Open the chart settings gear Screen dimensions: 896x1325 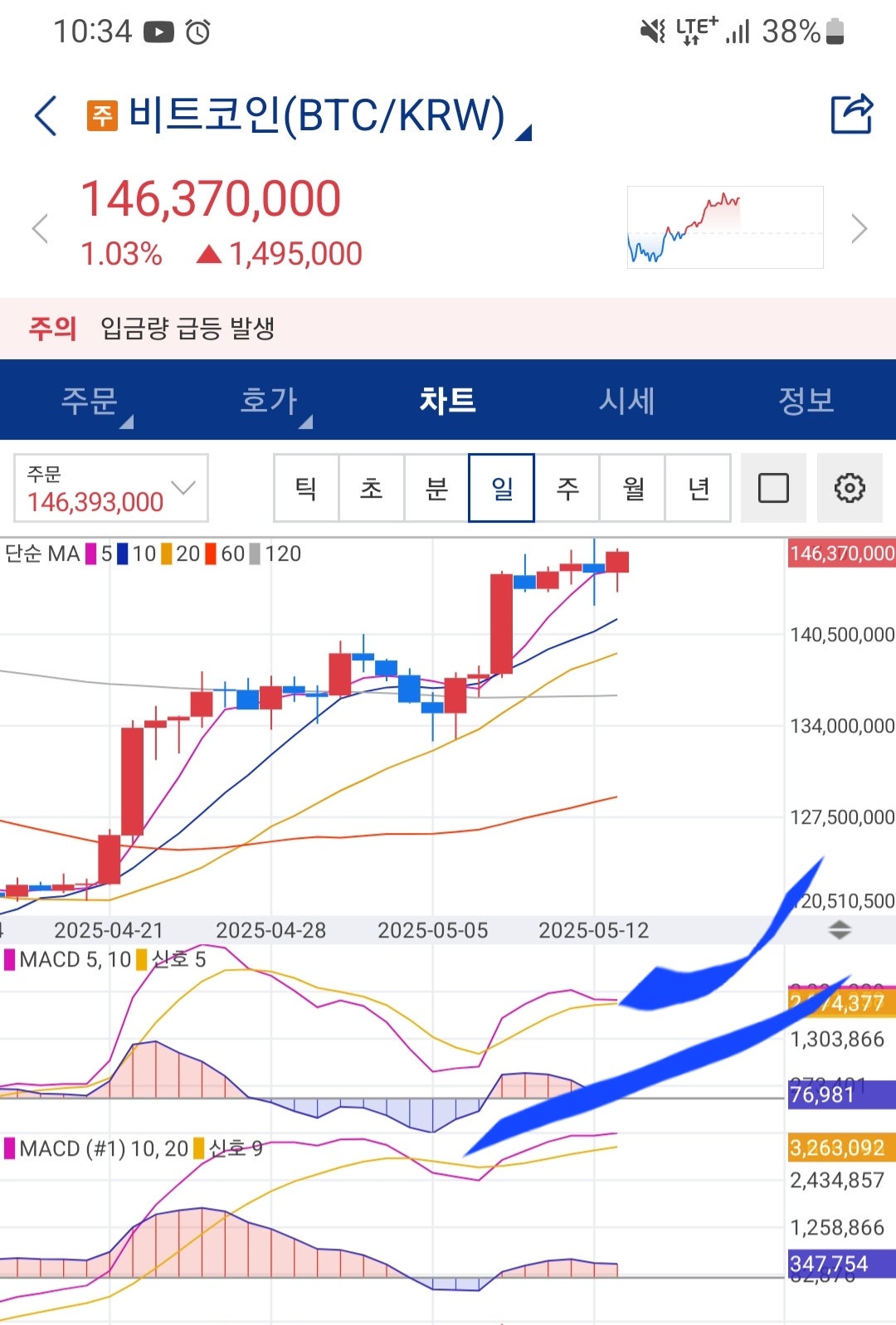[x=850, y=488]
